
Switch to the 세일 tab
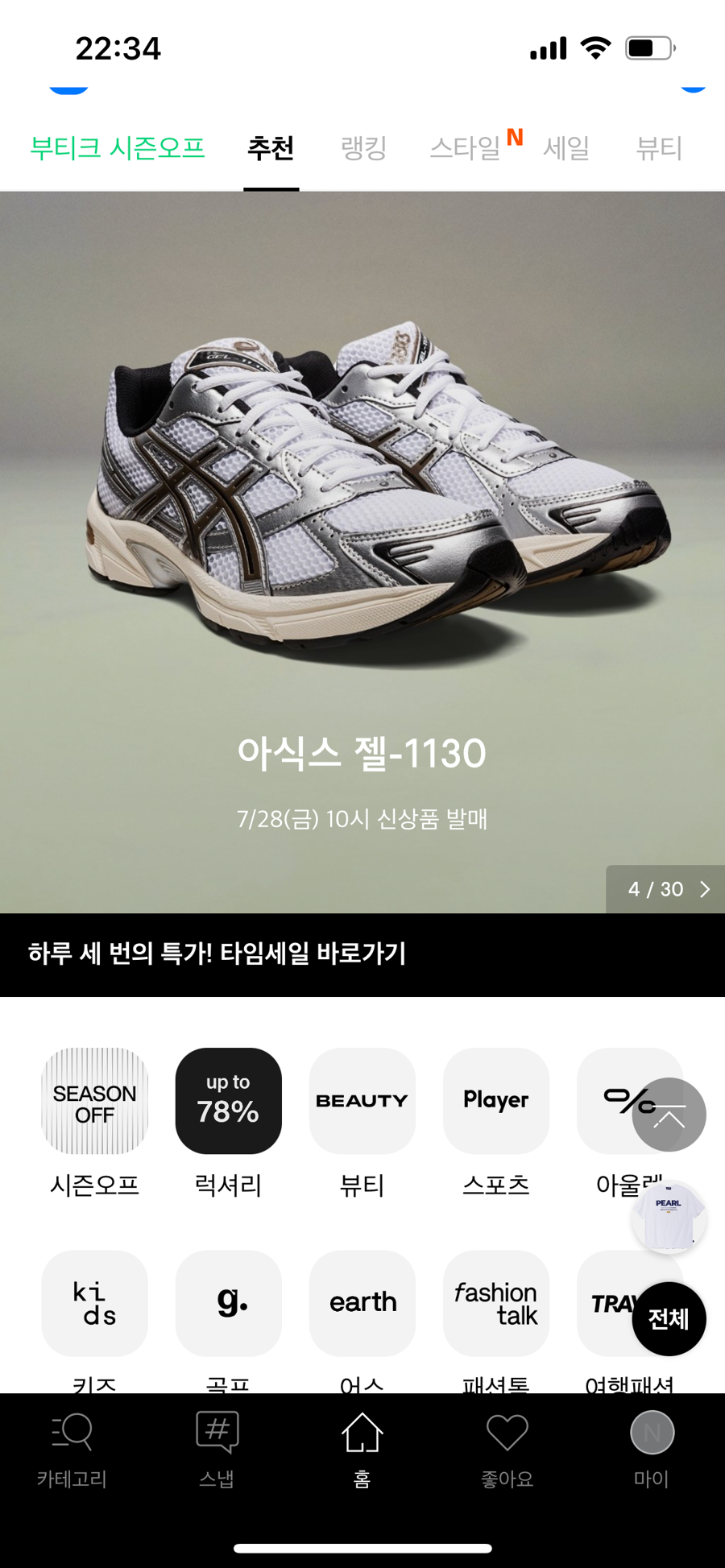[566, 148]
